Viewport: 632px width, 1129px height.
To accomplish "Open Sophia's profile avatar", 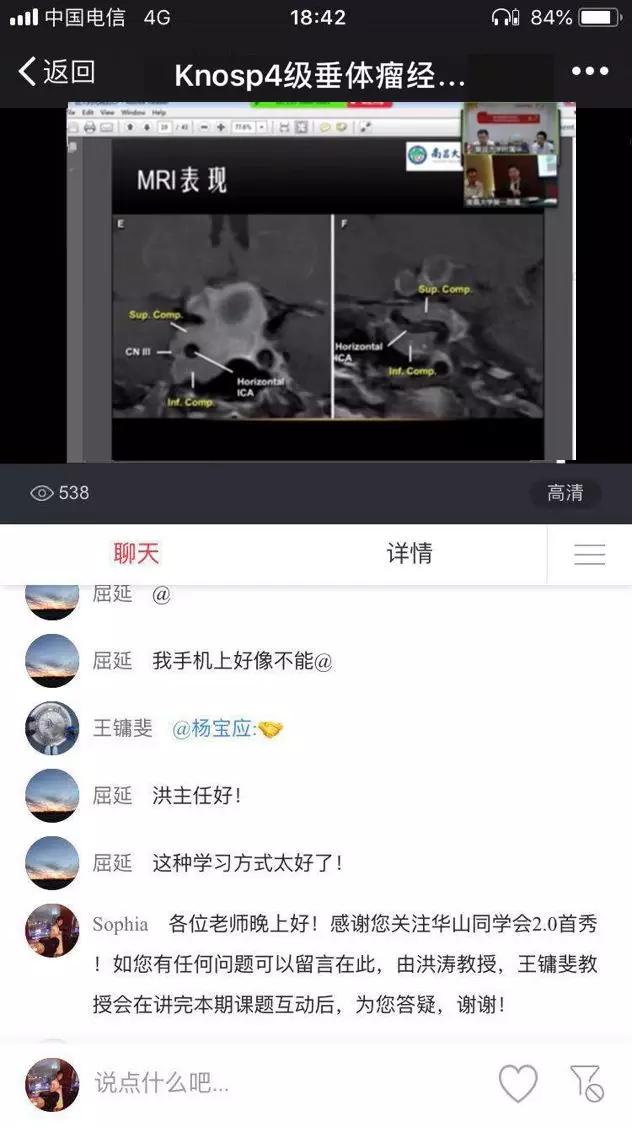I will (52, 931).
